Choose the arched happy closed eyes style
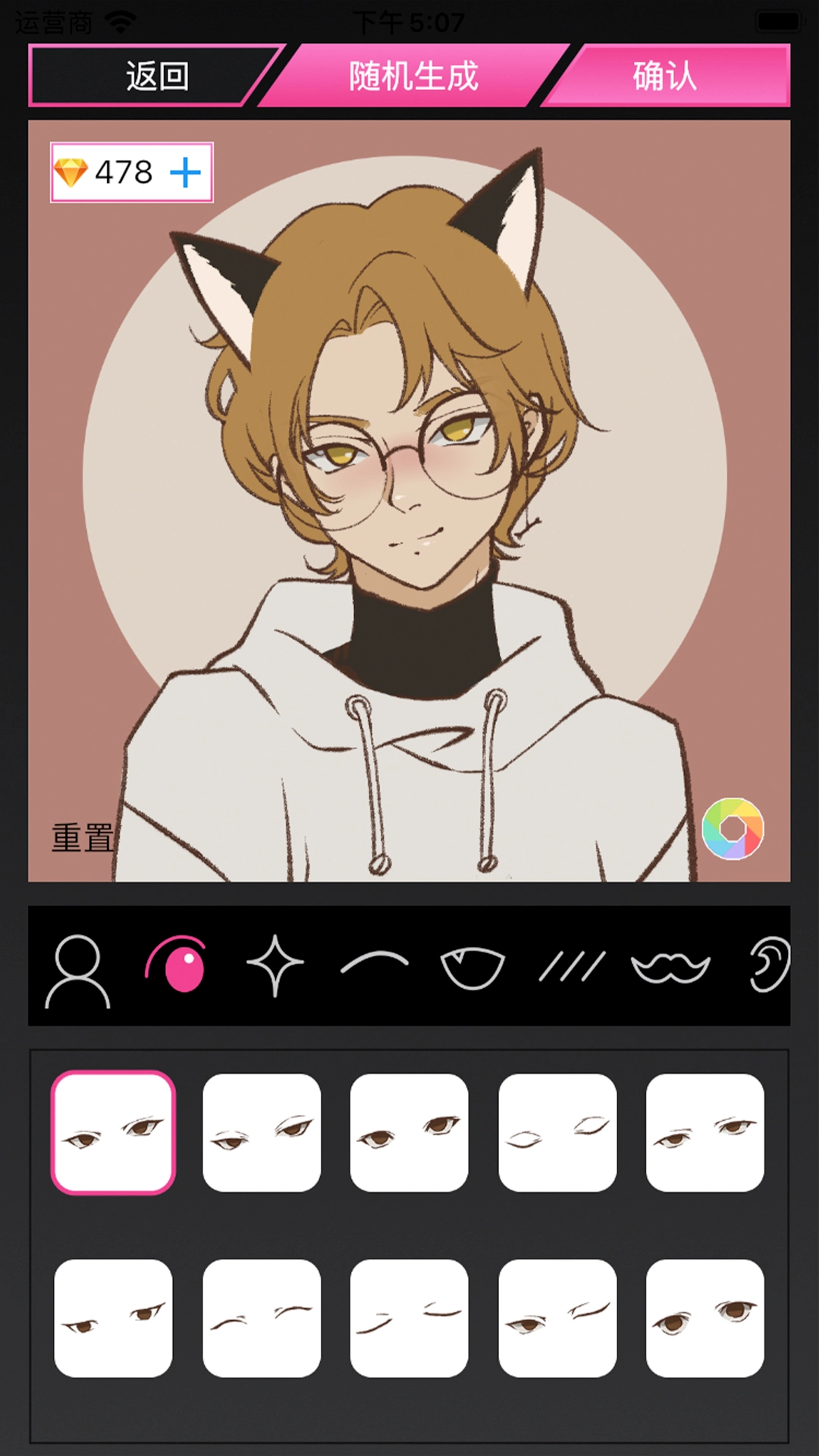 pos(262,1318)
